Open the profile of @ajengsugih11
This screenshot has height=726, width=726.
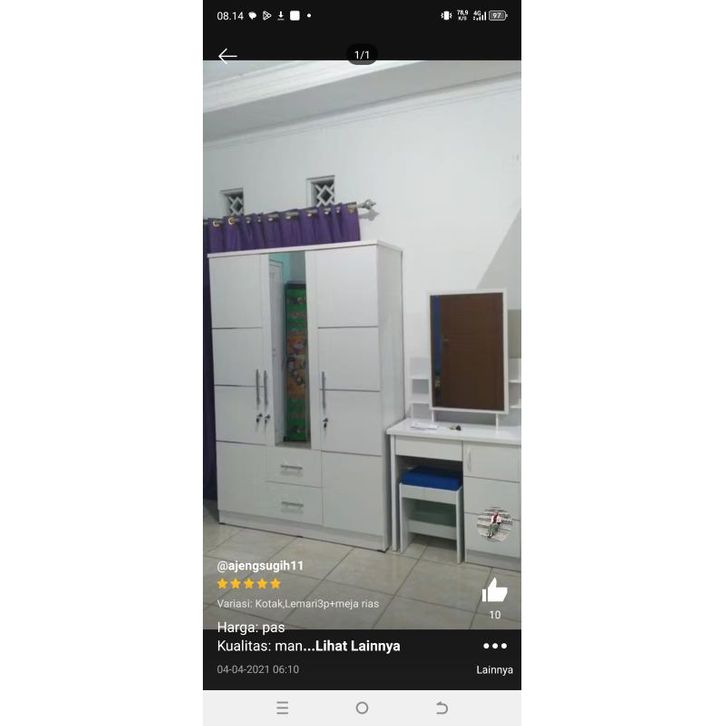260,565
